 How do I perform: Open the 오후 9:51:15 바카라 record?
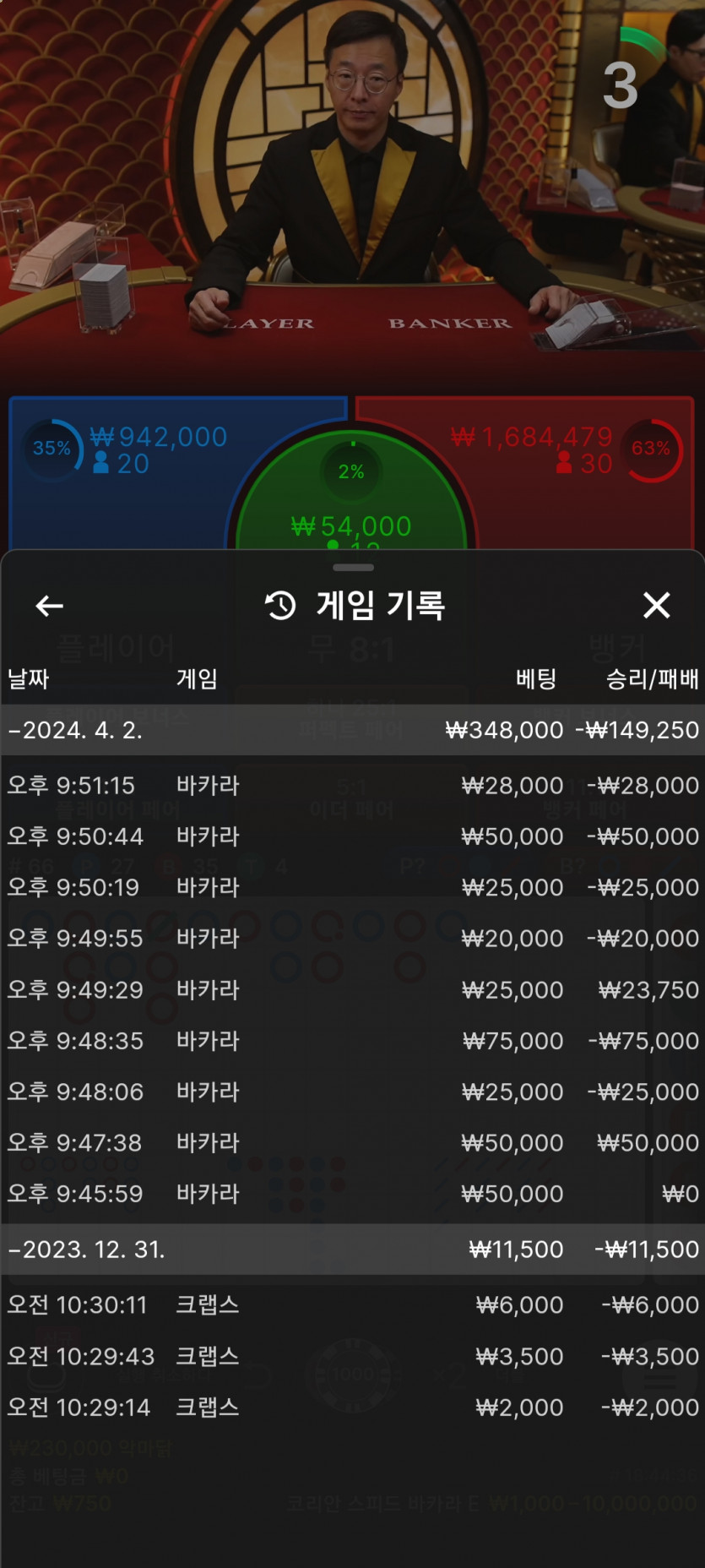coord(352,786)
